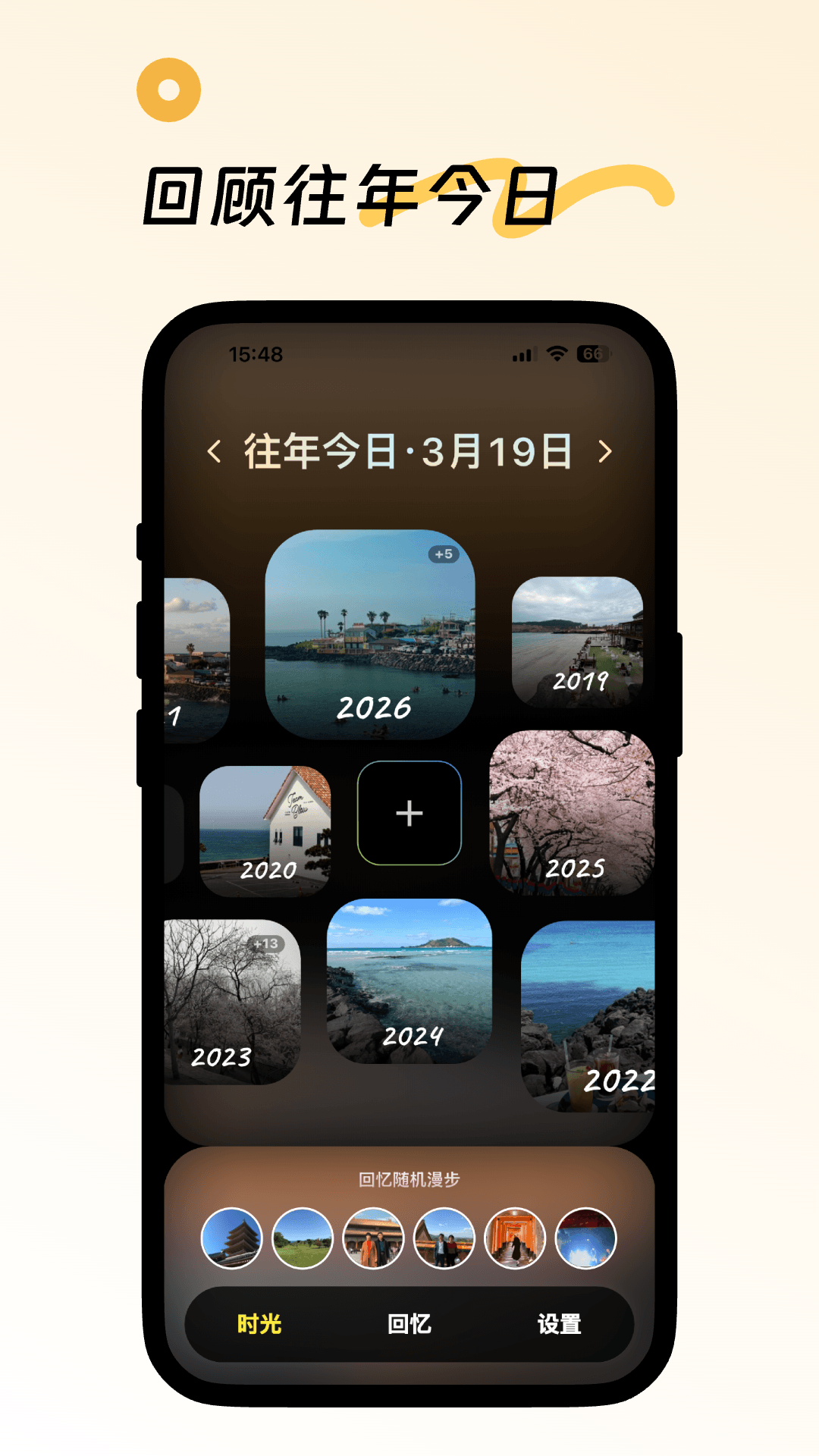
Task: Open the 2023 snowy trees memory
Action: click(x=227, y=1001)
